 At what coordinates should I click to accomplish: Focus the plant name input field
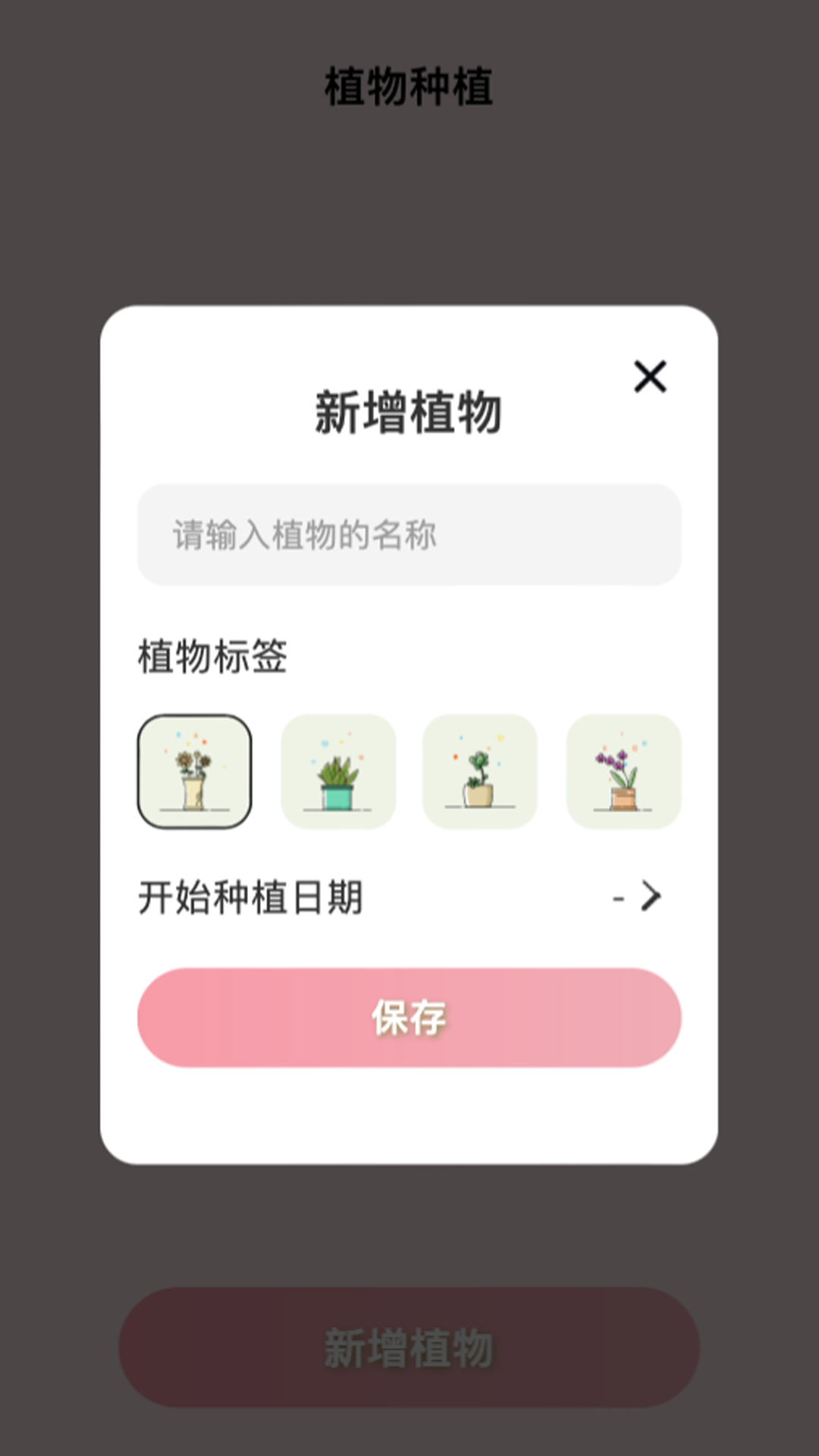click(409, 535)
